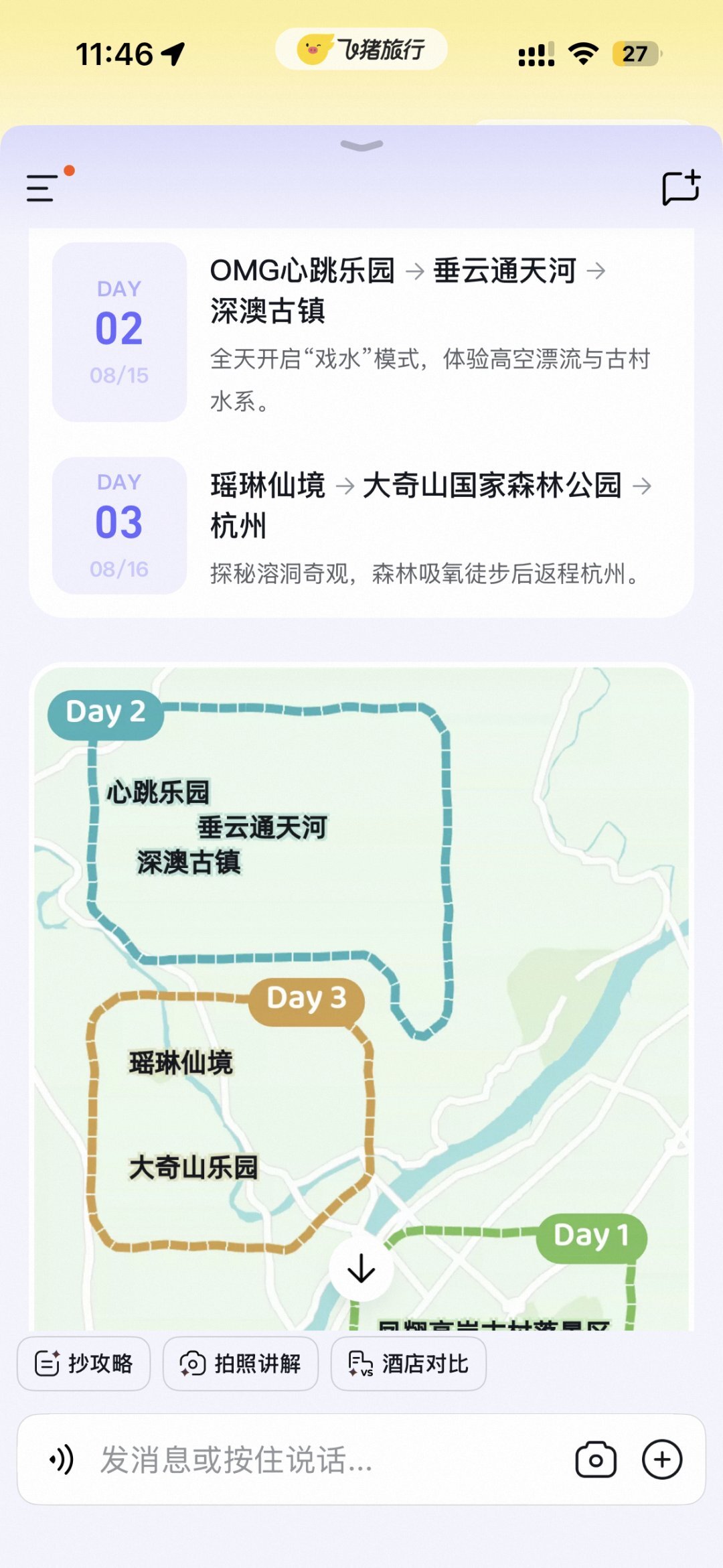Image resolution: width=723 pixels, height=1568 pixels.
Task: Open the side menu drawer
Action: [x=42, y=188]
